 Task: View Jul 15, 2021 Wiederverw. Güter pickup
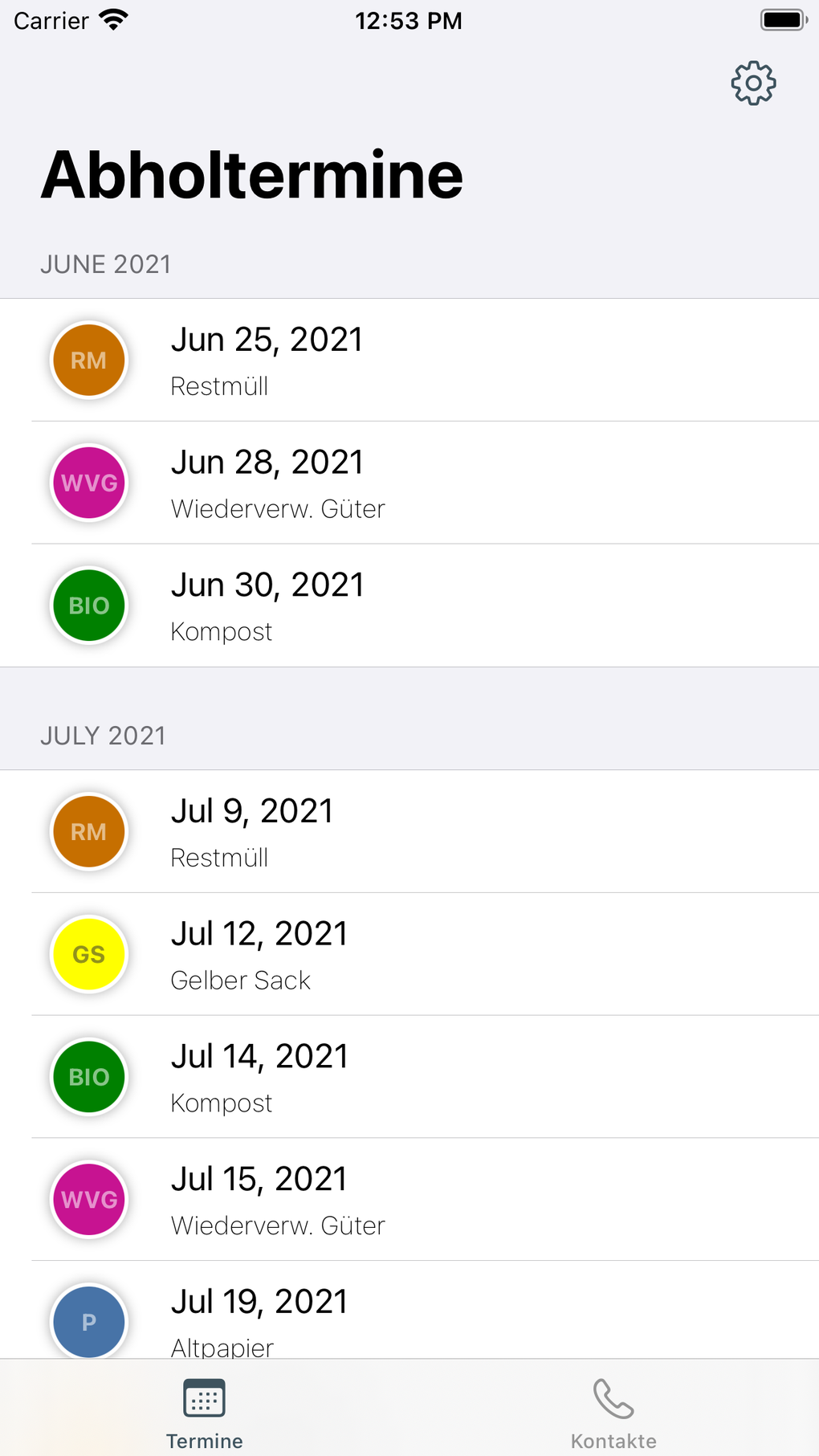tap(409, 1201)
